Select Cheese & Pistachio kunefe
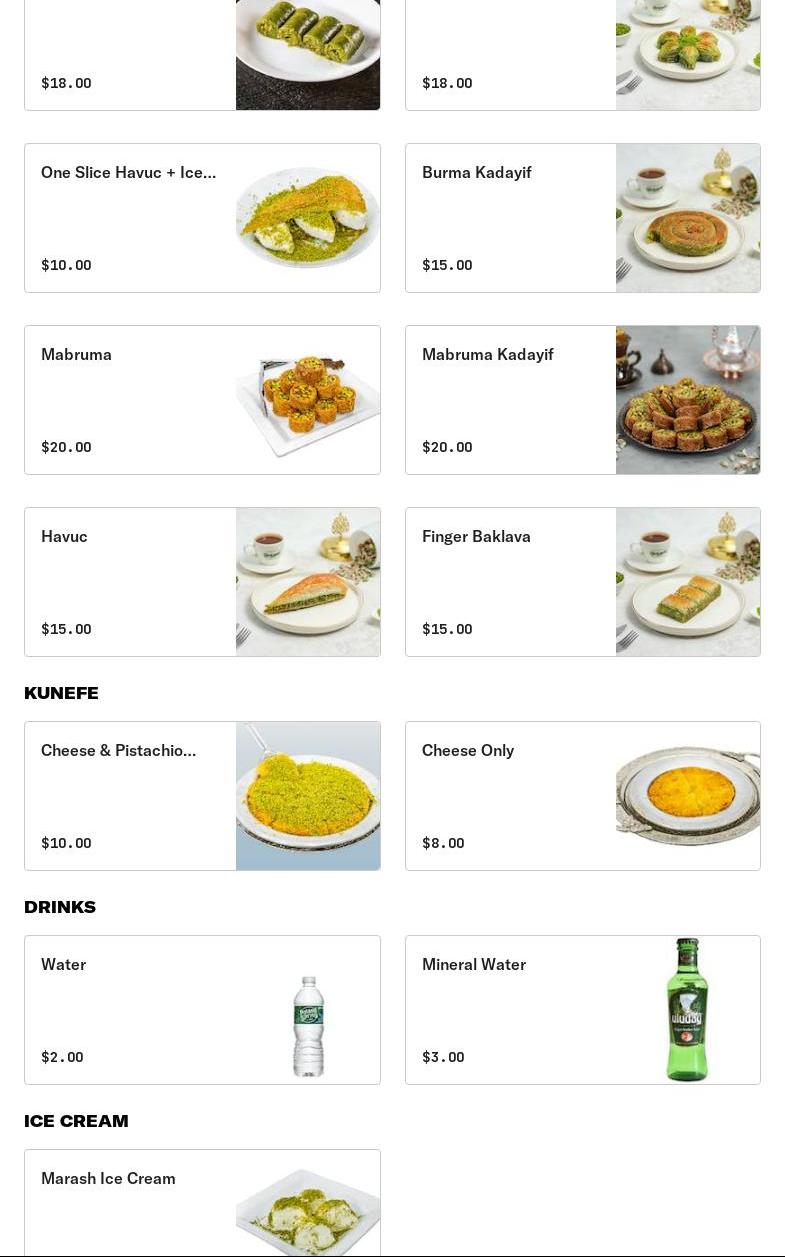This screenshot has height=1257, width=785. pyautogui.click(x=202, y=796)
